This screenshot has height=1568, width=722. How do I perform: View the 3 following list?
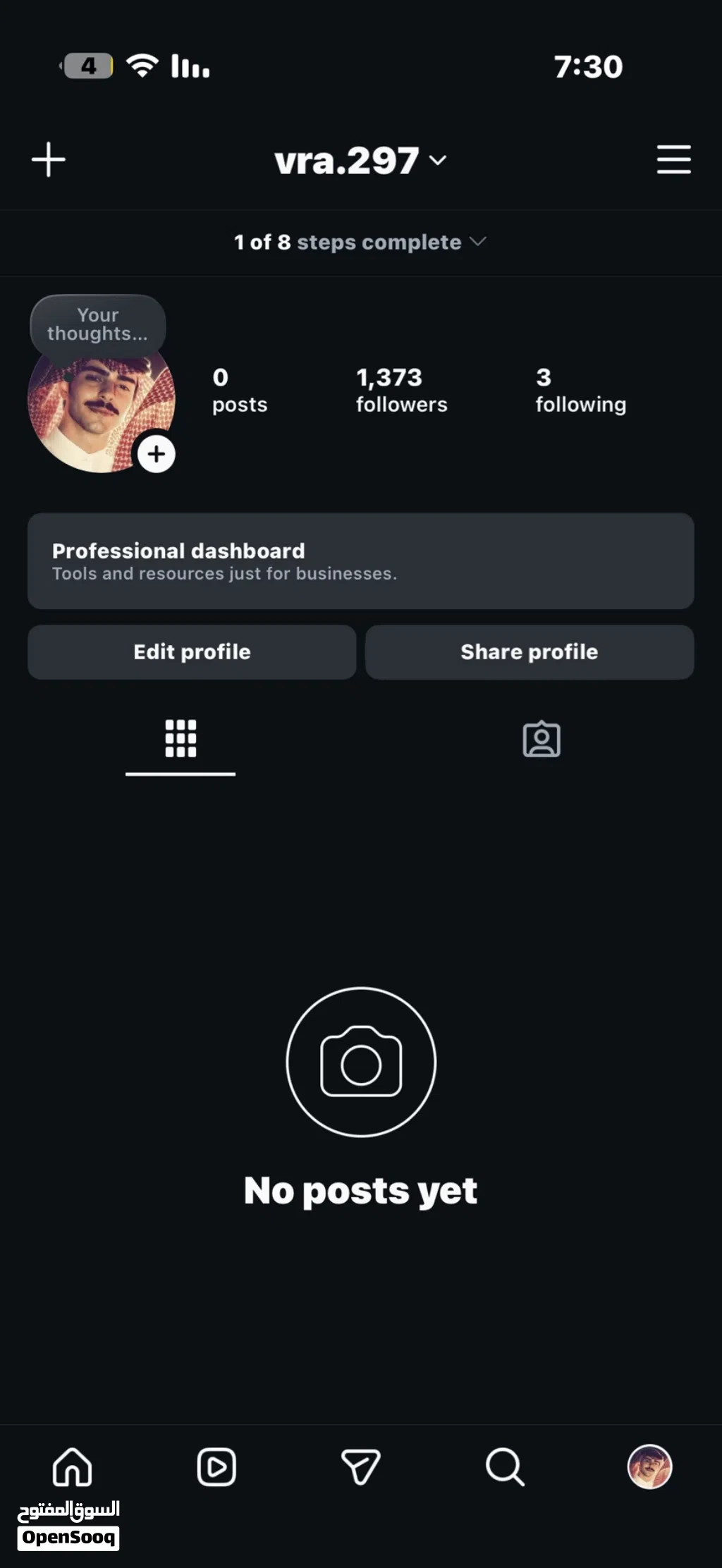(x=580, y=390)
